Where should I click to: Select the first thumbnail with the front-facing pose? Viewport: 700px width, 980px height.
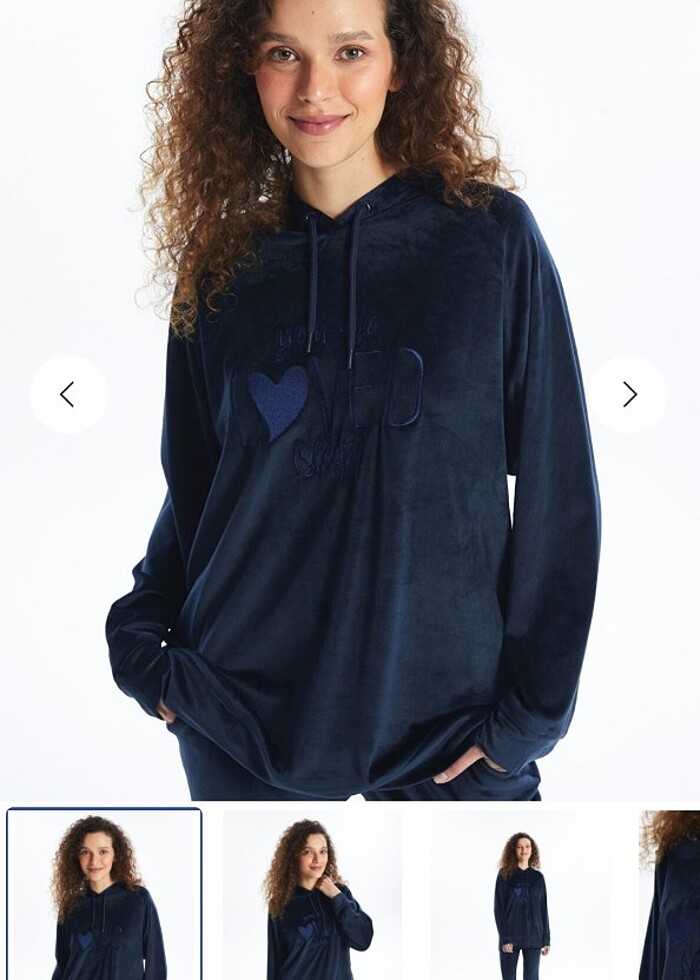104,894
